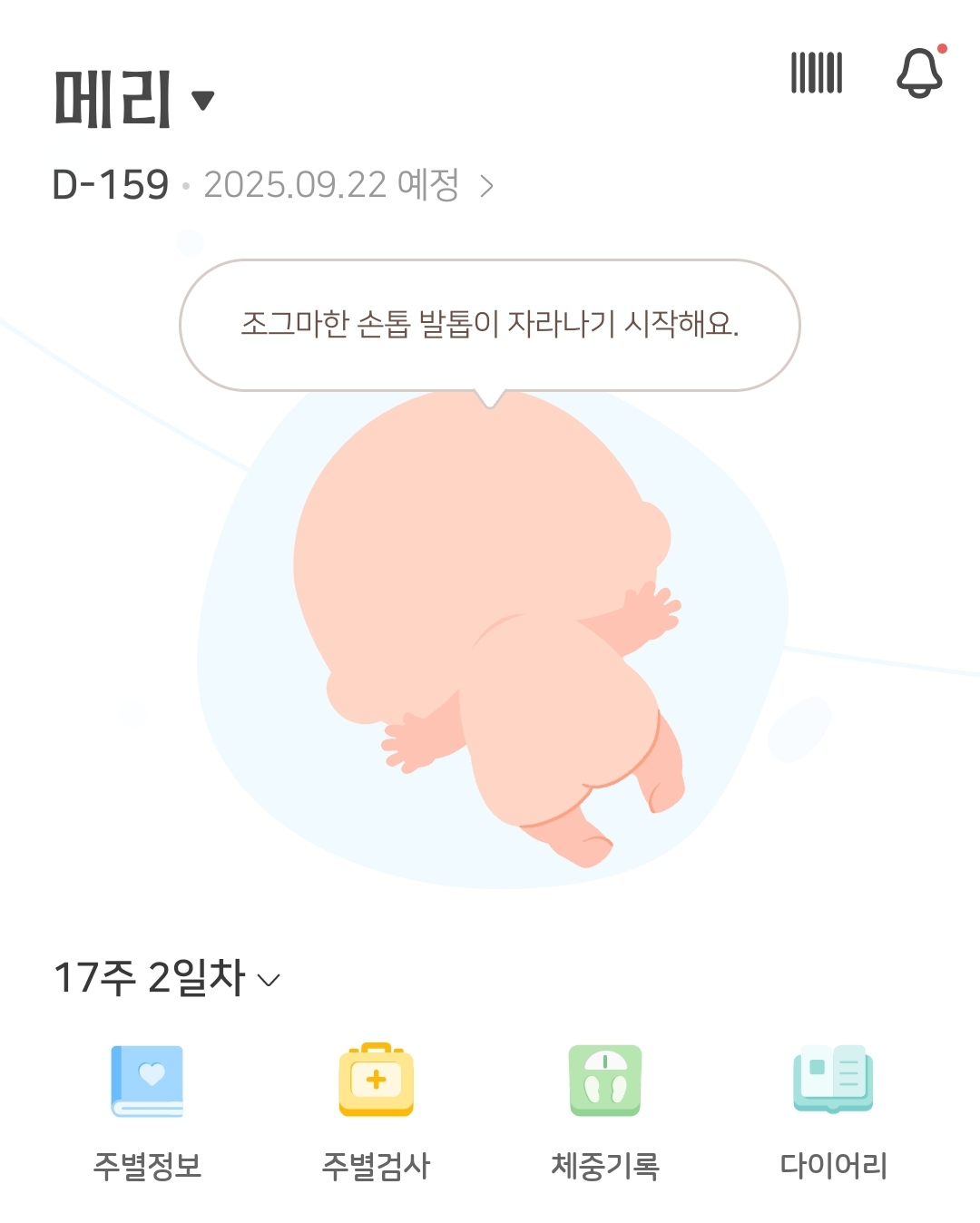Open the notifications bell
The image size is (980, 1223).
click(x=920, y=71)
